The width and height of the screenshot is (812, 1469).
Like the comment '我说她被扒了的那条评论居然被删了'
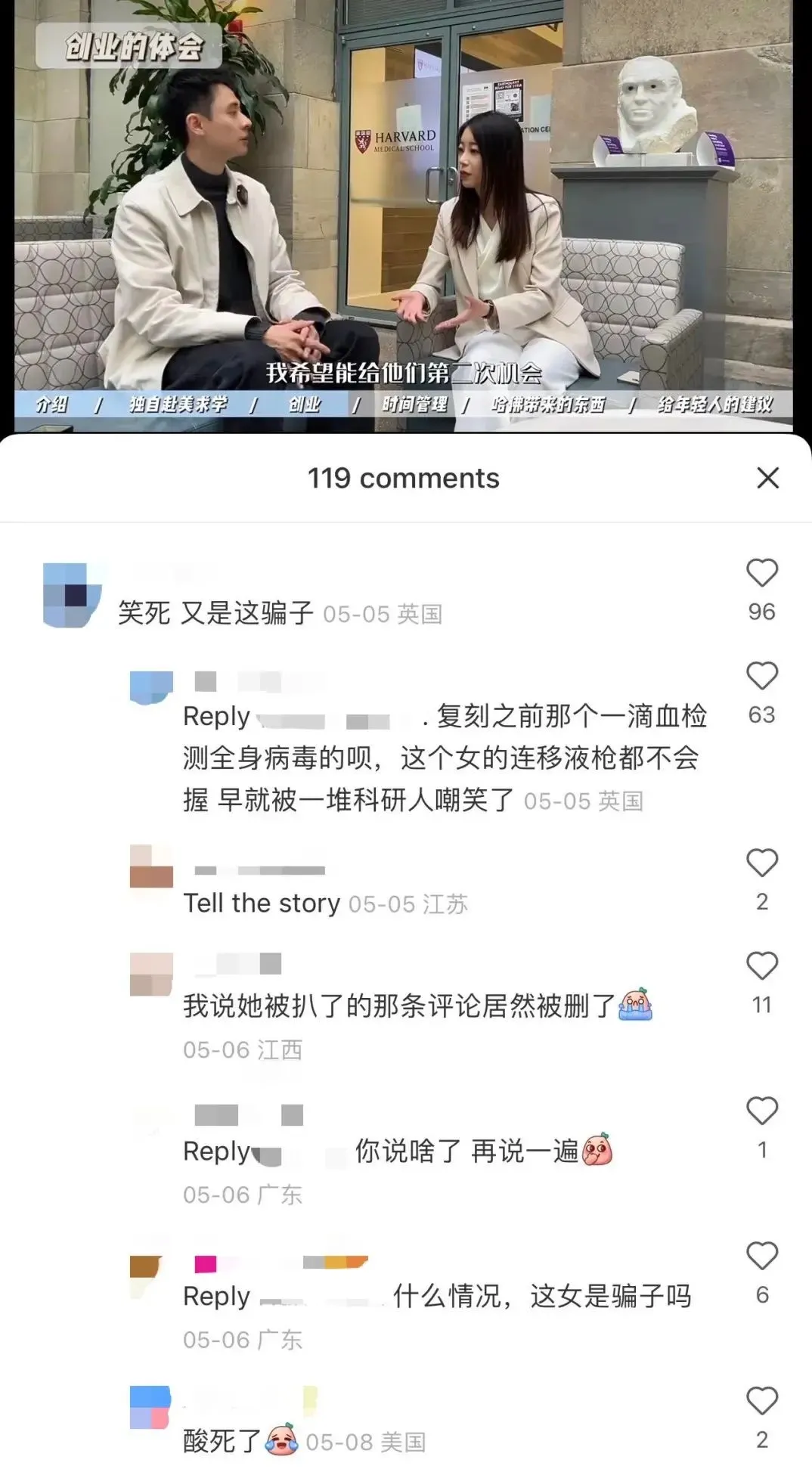pyautogui.click(x=761, y=966)
